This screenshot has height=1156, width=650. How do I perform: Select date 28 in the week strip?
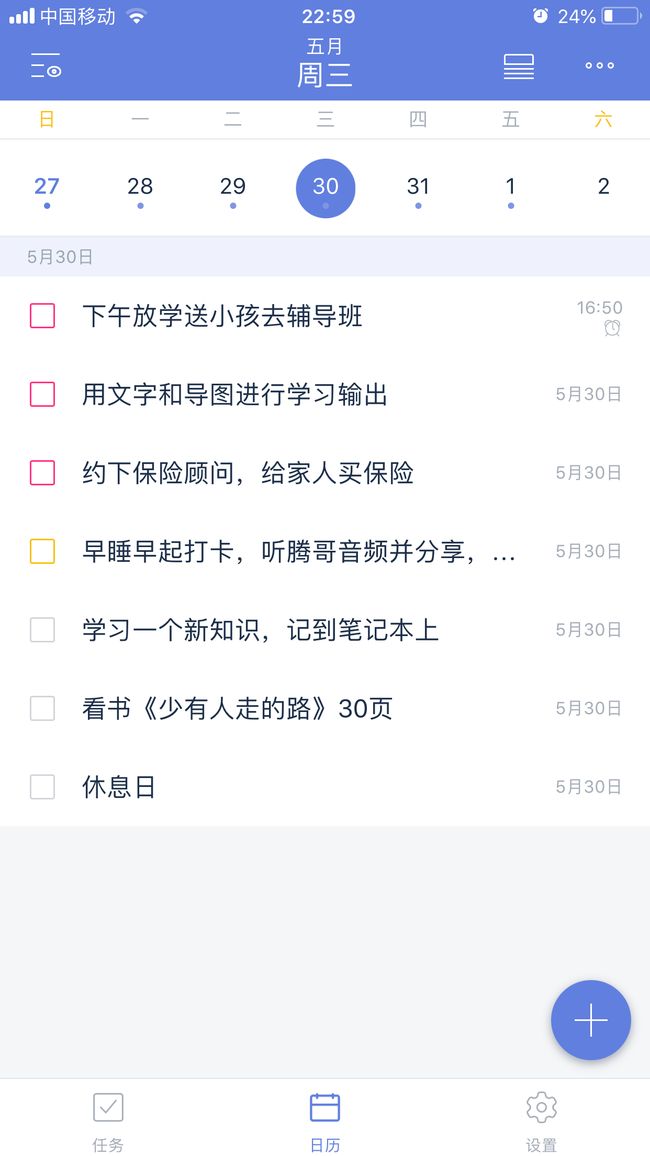[x=140, y=187]
